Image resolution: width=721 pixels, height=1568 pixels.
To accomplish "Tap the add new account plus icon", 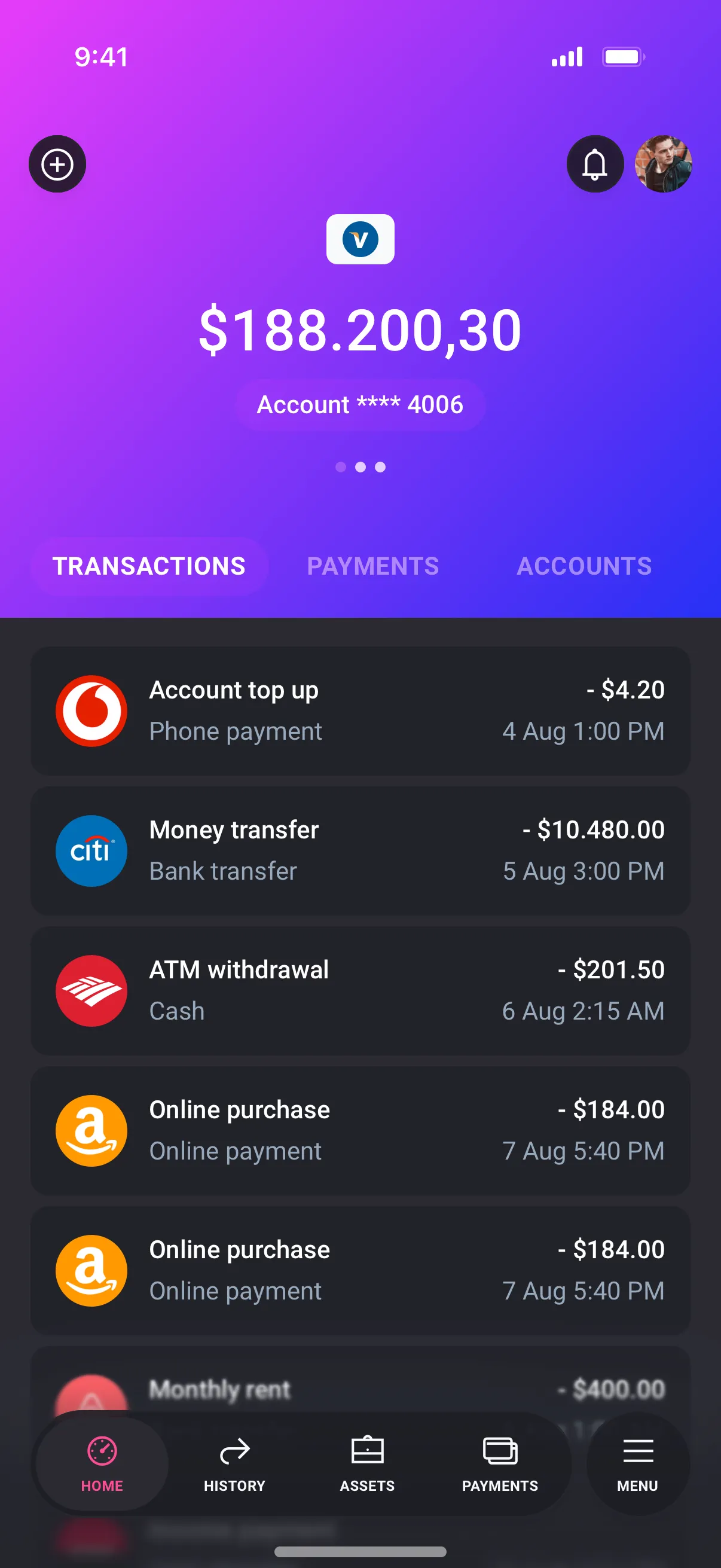I will coord(57,164).
